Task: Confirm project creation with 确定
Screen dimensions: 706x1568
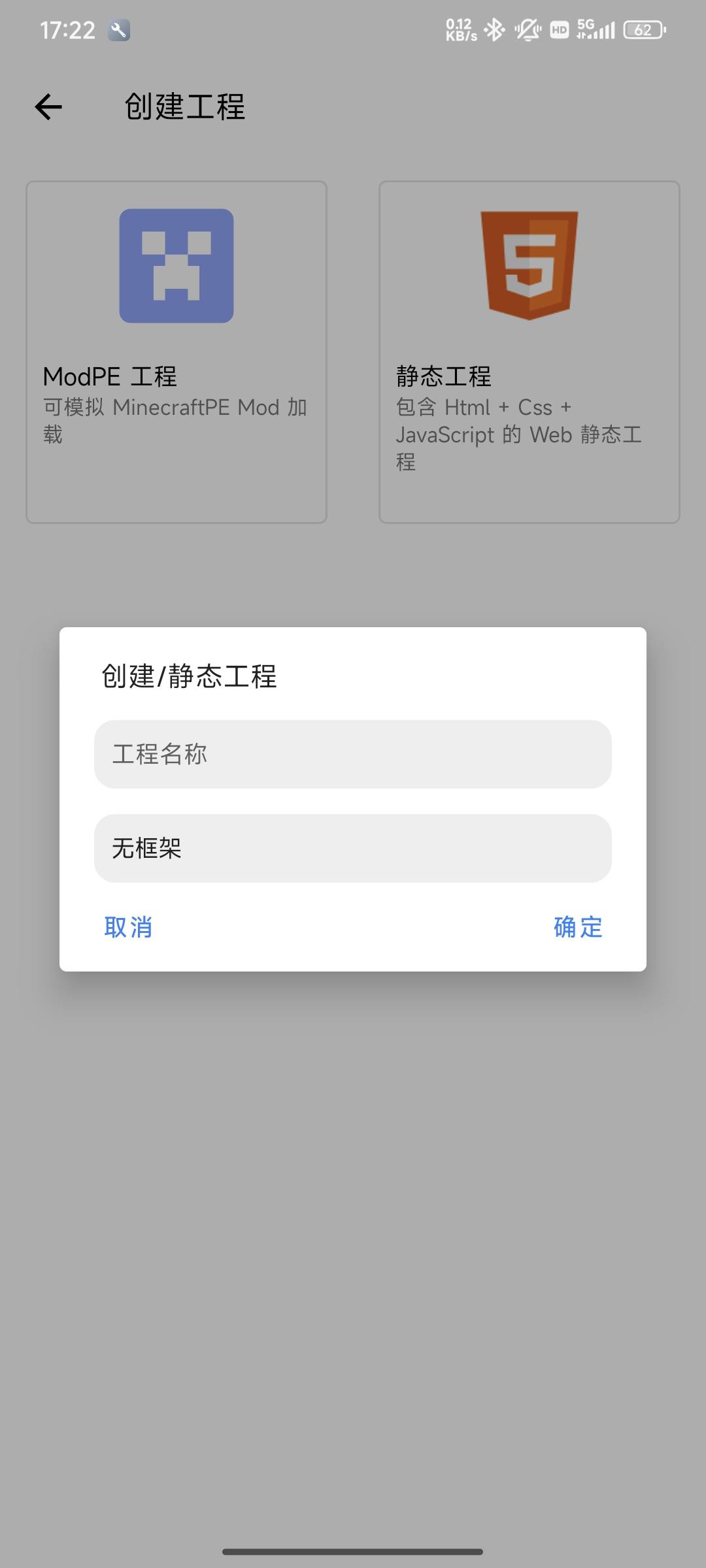Action: coord(578,927)
